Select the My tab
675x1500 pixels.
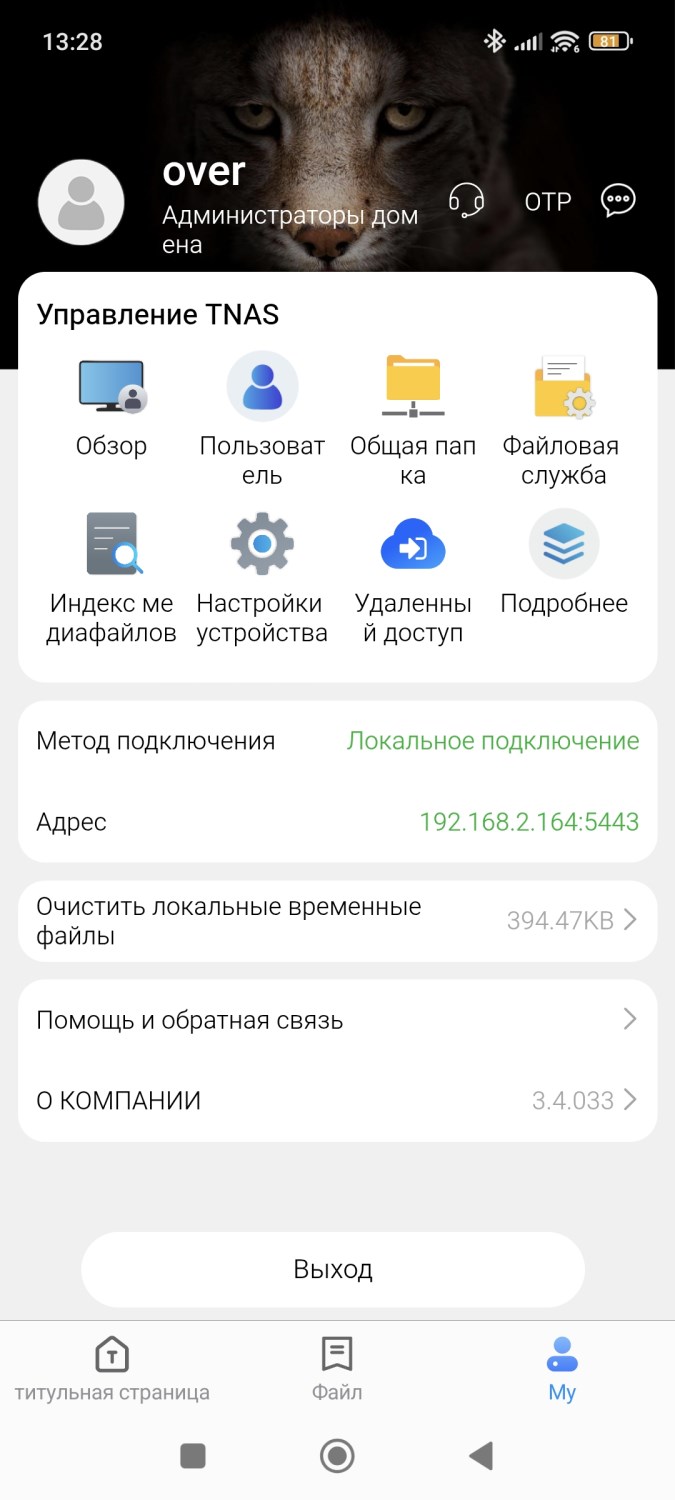click(x=562, y=1370)
